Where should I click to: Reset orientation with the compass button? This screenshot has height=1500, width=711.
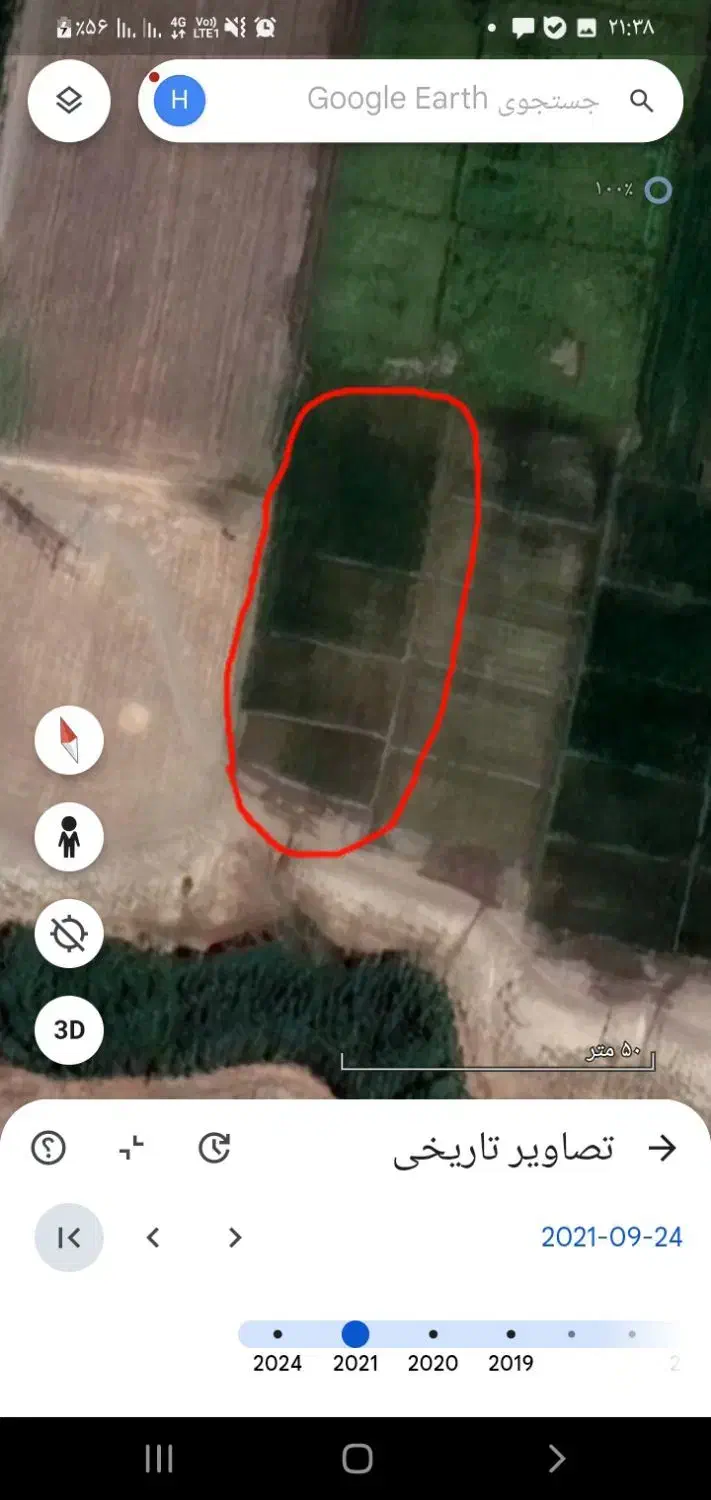click(69, 740)
